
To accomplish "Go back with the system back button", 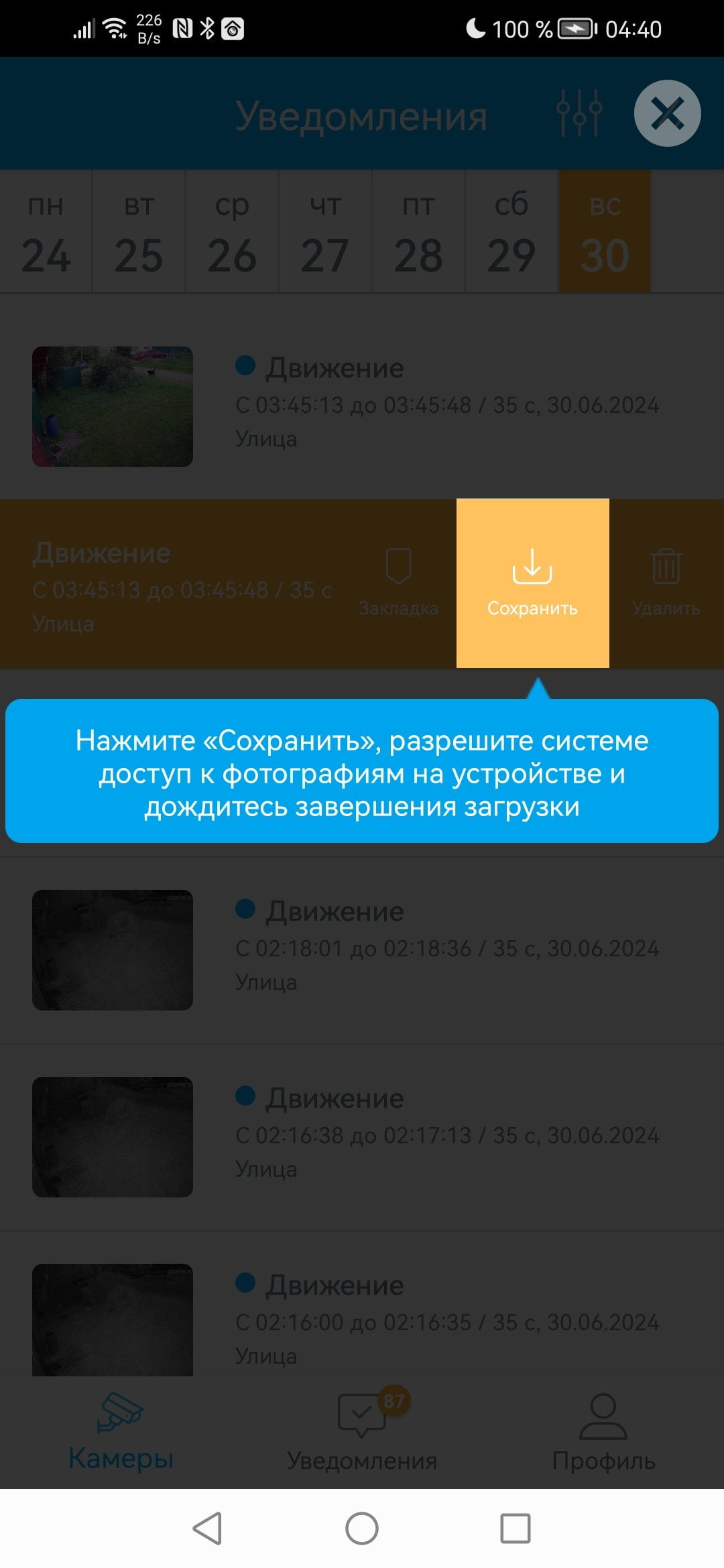I will tap(207, 1528).
